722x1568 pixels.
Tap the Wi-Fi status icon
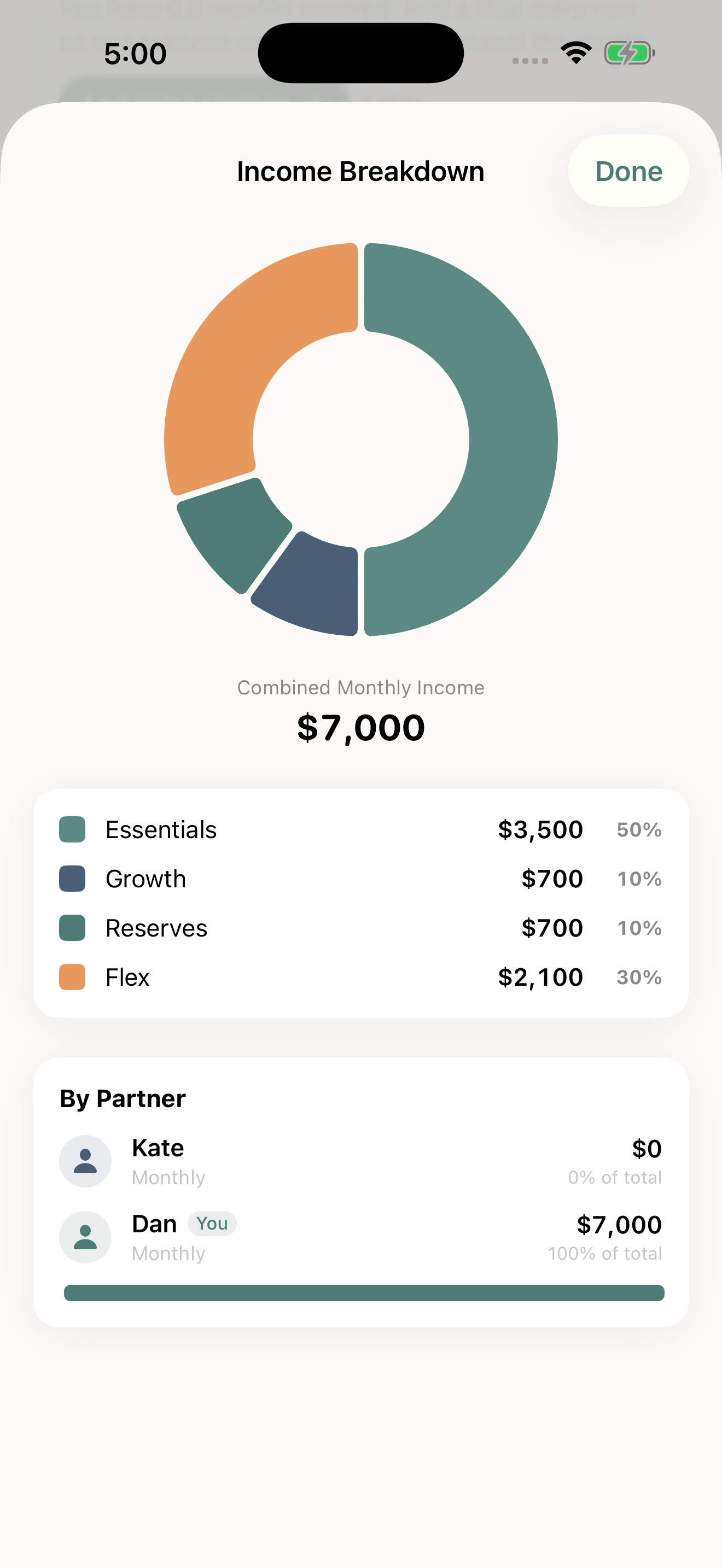[575, 52]
